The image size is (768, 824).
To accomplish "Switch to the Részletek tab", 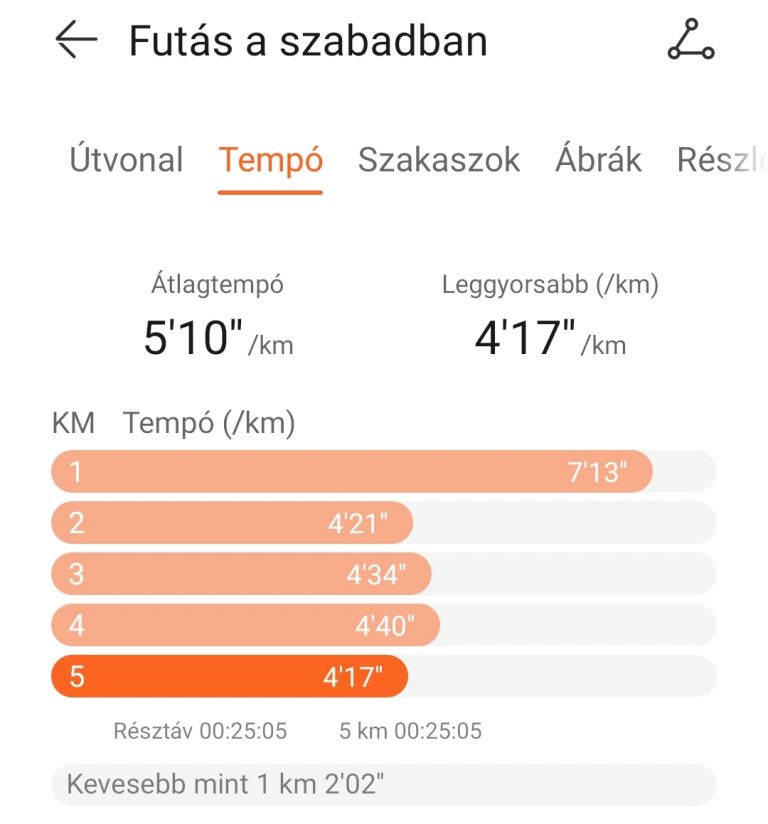I will tap(722, 160).
